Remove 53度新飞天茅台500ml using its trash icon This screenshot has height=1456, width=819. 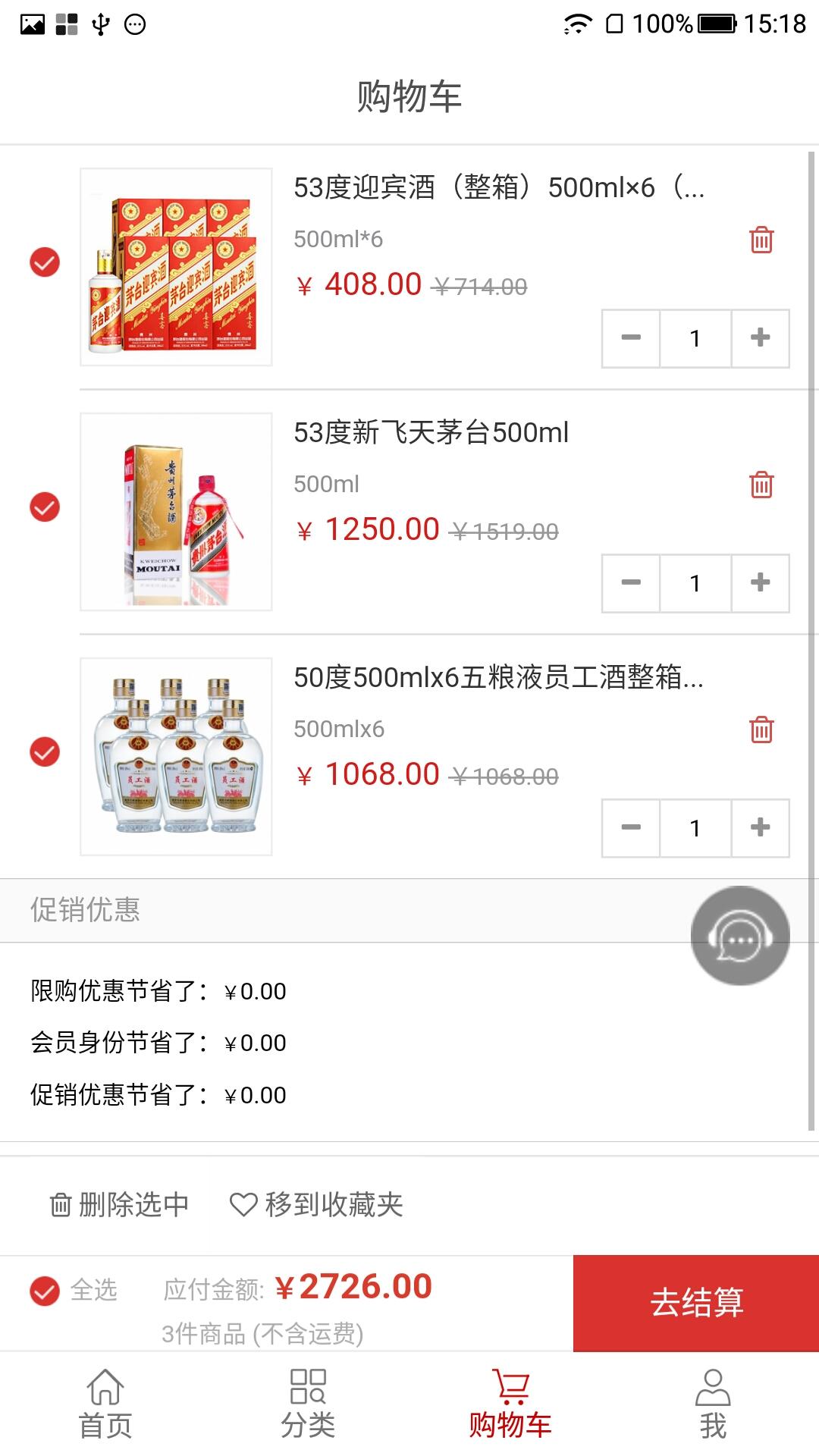(761, 485)
